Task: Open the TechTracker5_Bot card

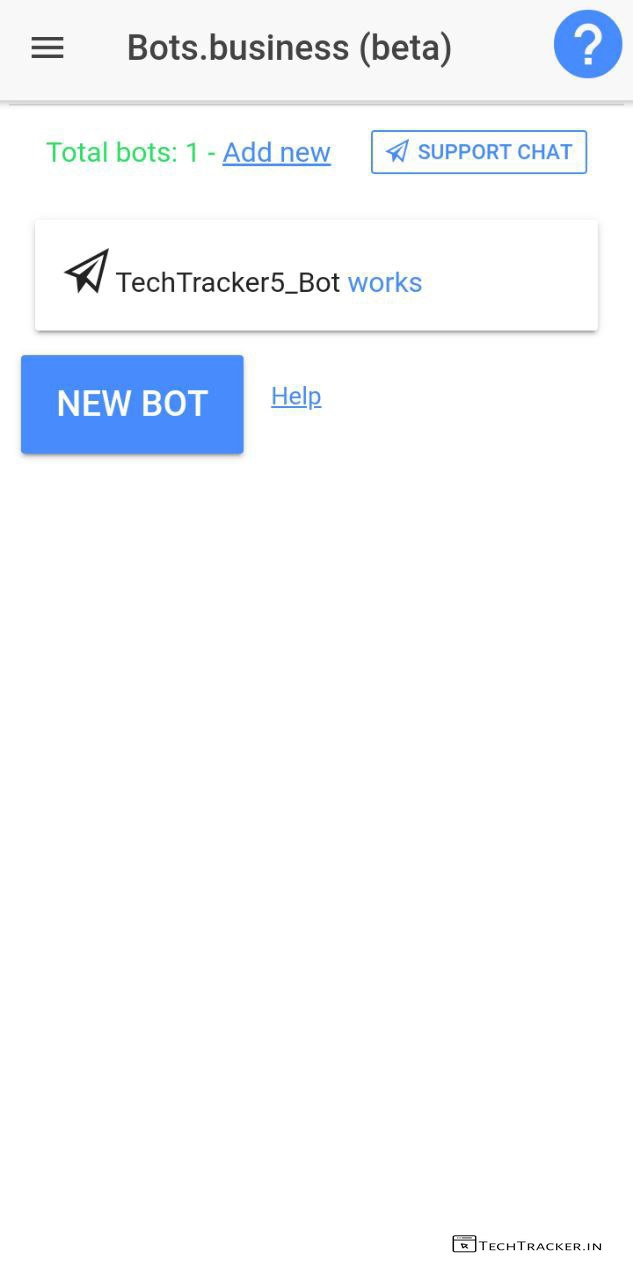Action: [315, 276]
